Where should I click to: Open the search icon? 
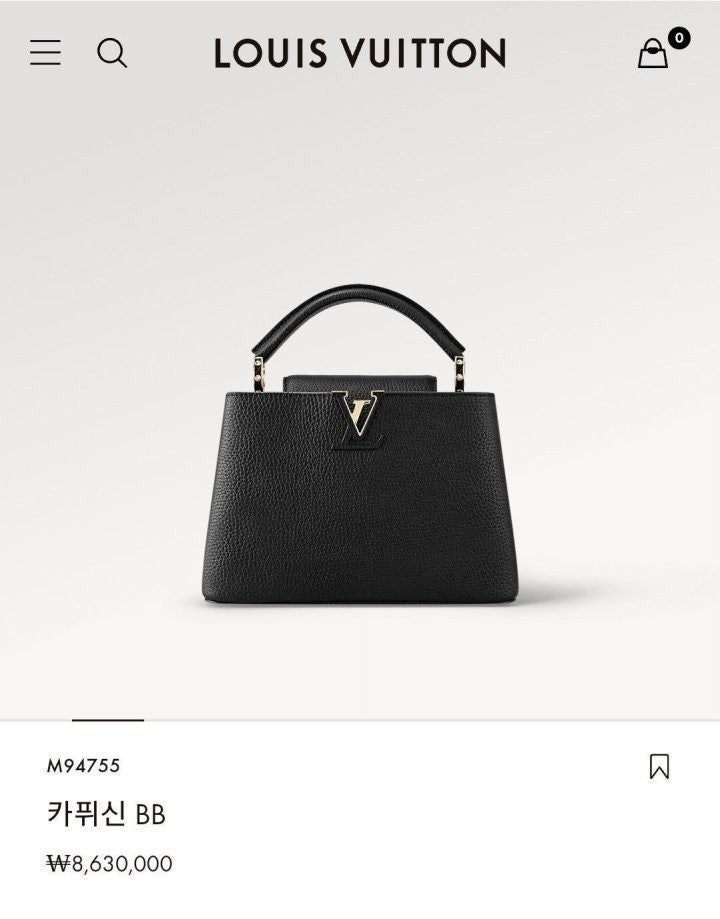(112, 52)
